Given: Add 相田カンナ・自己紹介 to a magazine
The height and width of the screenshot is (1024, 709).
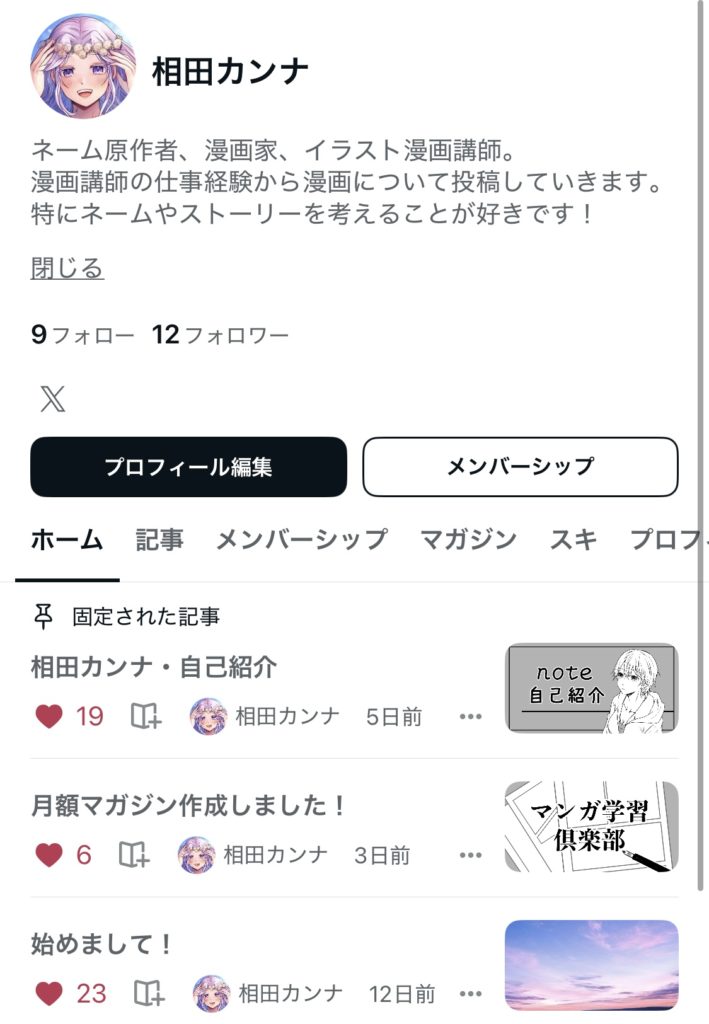Looking at the screenshot, I should click(146, 716).
